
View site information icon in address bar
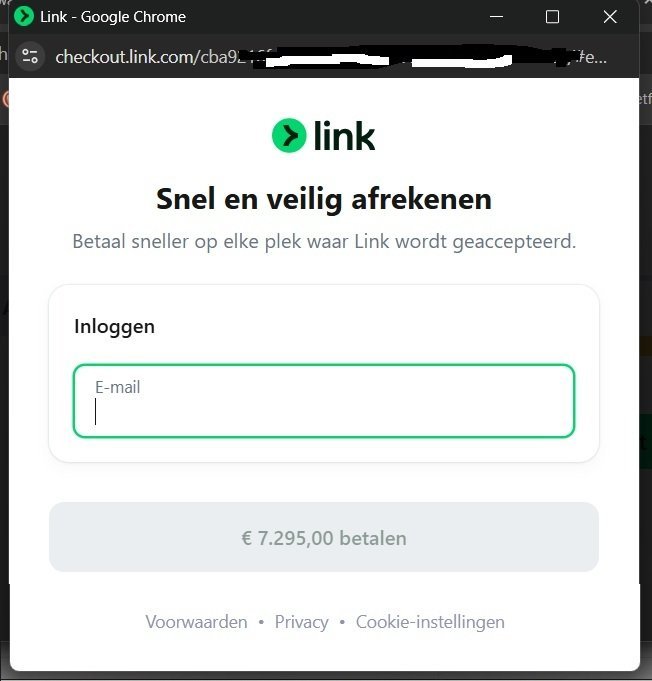[x=30, y=57]
